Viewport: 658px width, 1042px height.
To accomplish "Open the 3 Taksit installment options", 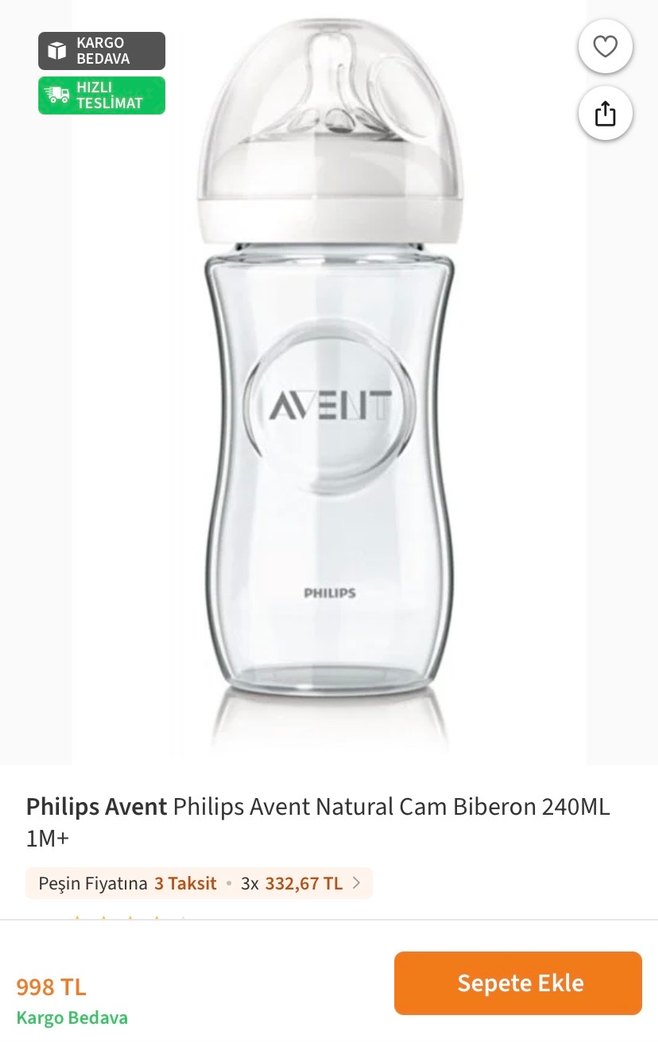I will point(199,883).
